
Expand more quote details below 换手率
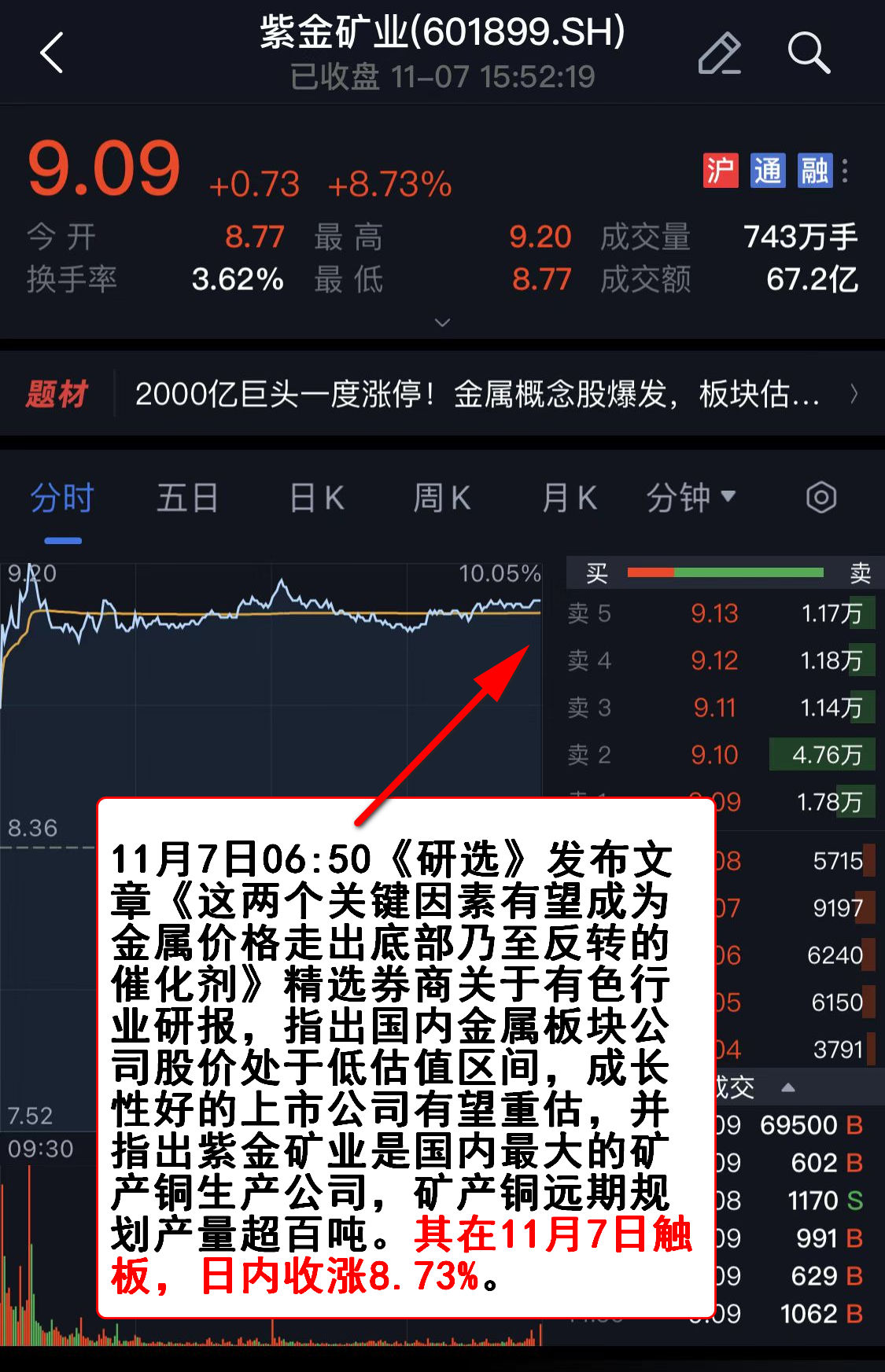(x=442, y=322)
